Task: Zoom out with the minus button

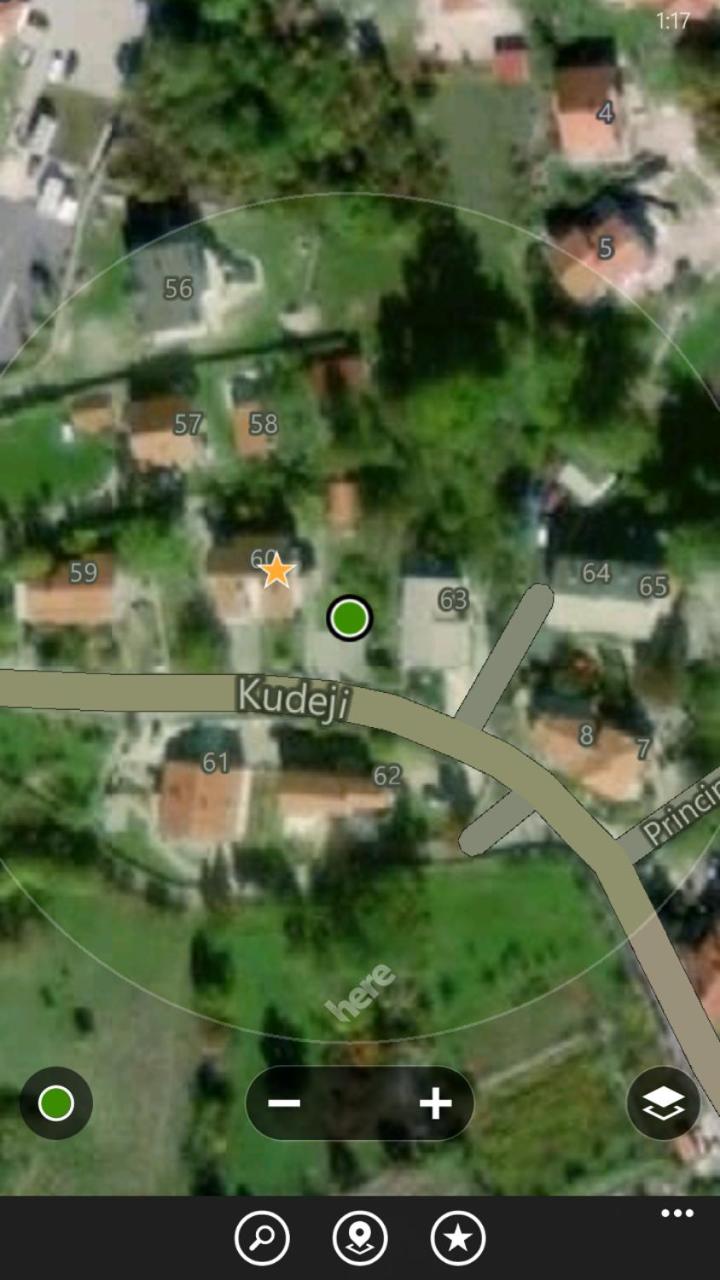Action: pos(285,1104)
